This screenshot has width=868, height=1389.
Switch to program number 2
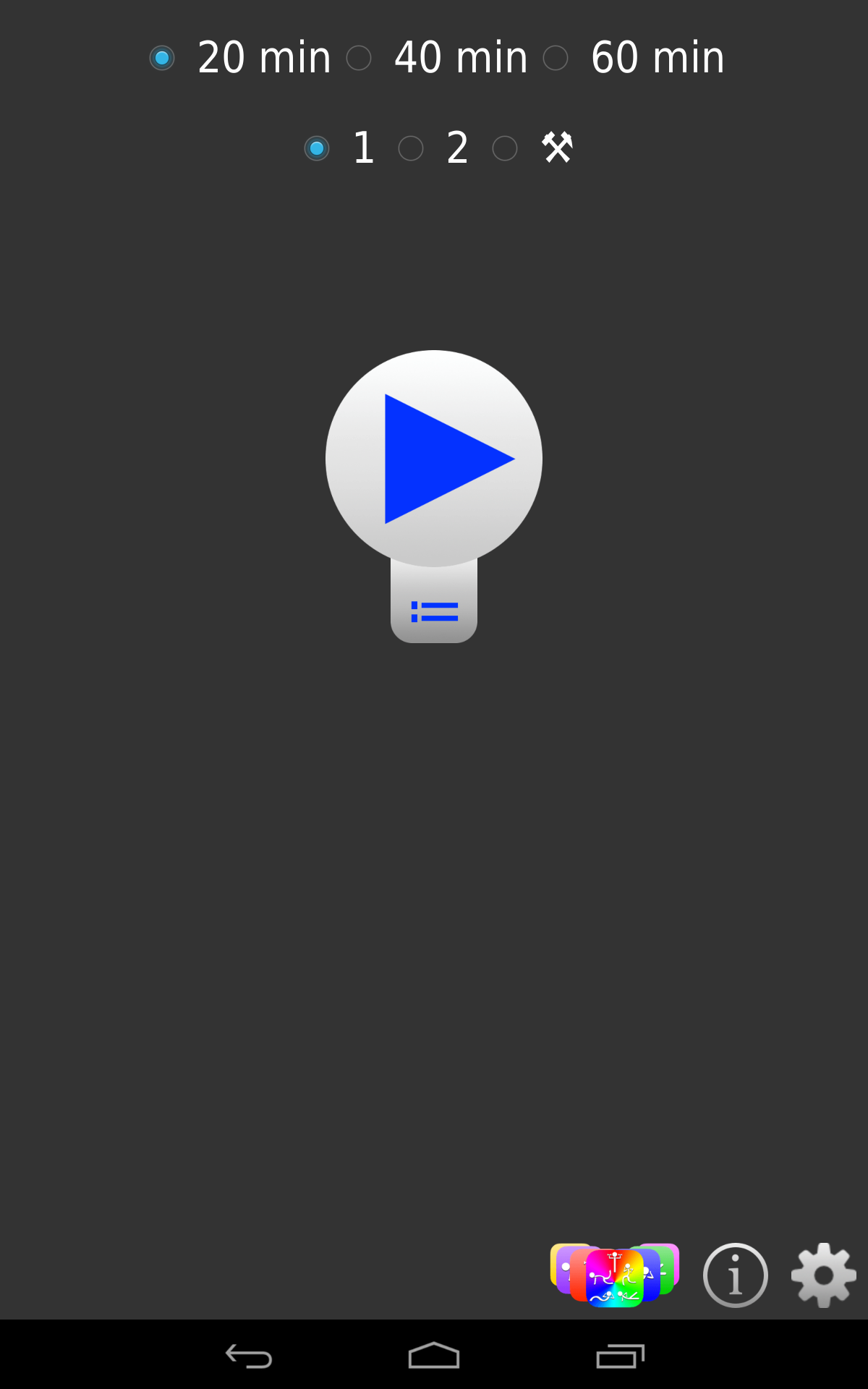[411, 148]
